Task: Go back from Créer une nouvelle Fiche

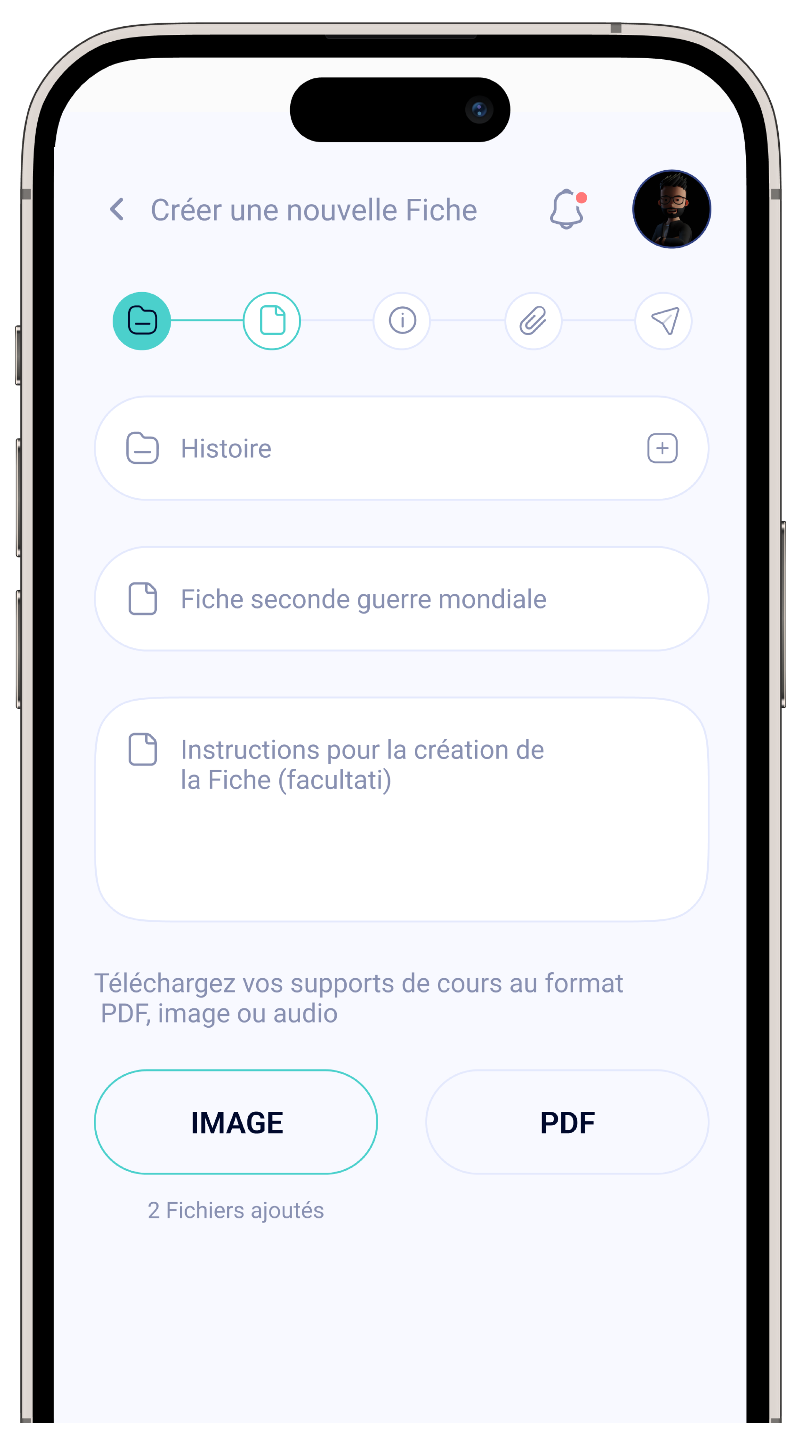Action: 117,210
